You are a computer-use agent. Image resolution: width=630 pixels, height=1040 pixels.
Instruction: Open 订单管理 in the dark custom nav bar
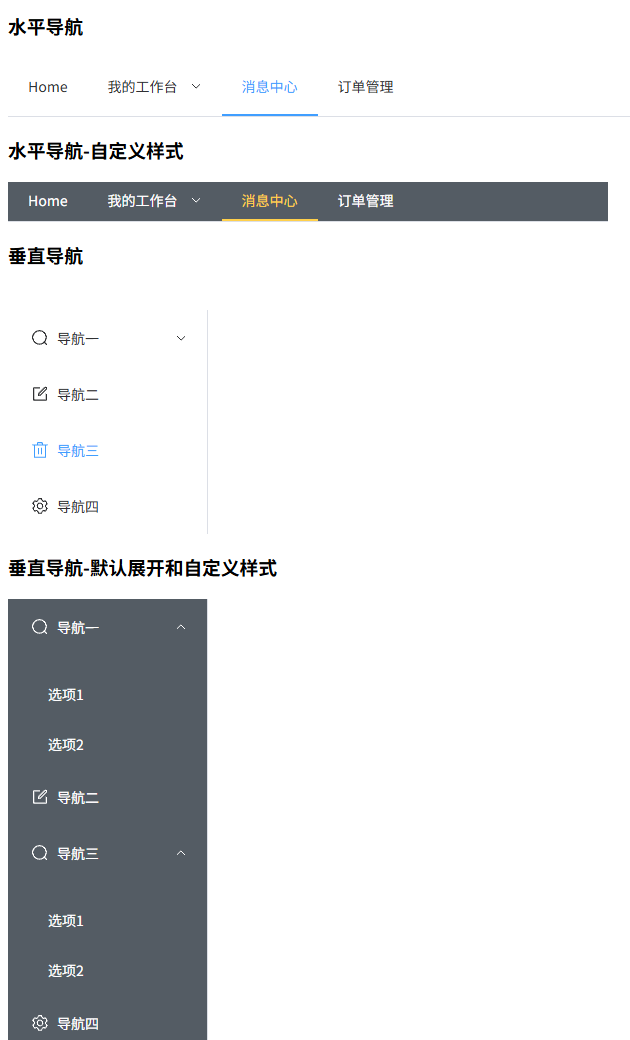(x=365, y=201)
